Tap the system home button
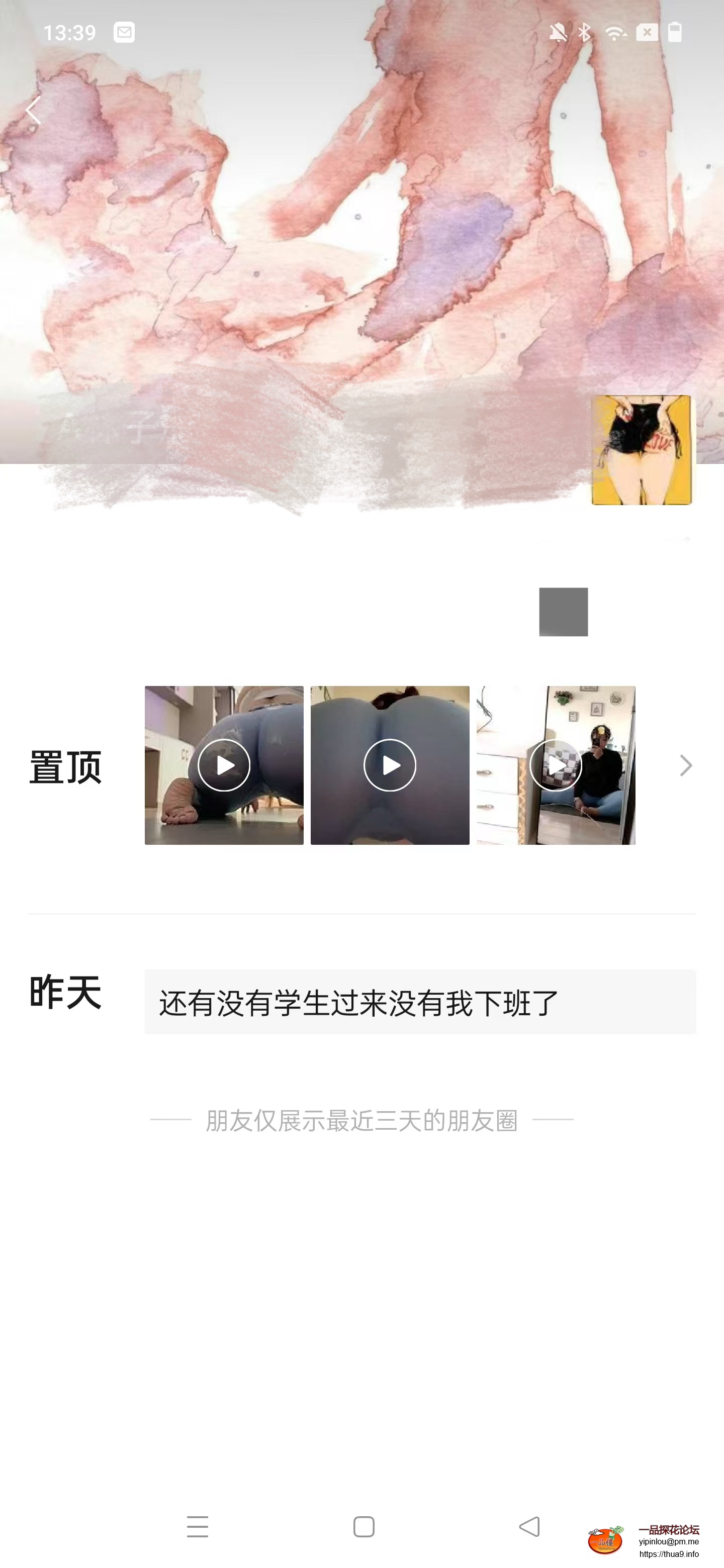The width and height of the screenshot is (724, 1568). click(x=364, y=1527)
